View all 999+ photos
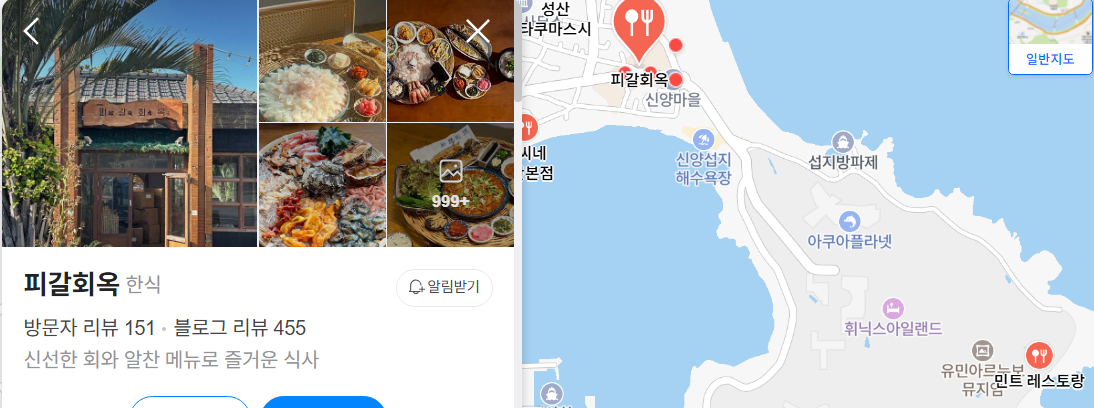The height and width of the screenshot is (408, 1094). coord(450,185)
